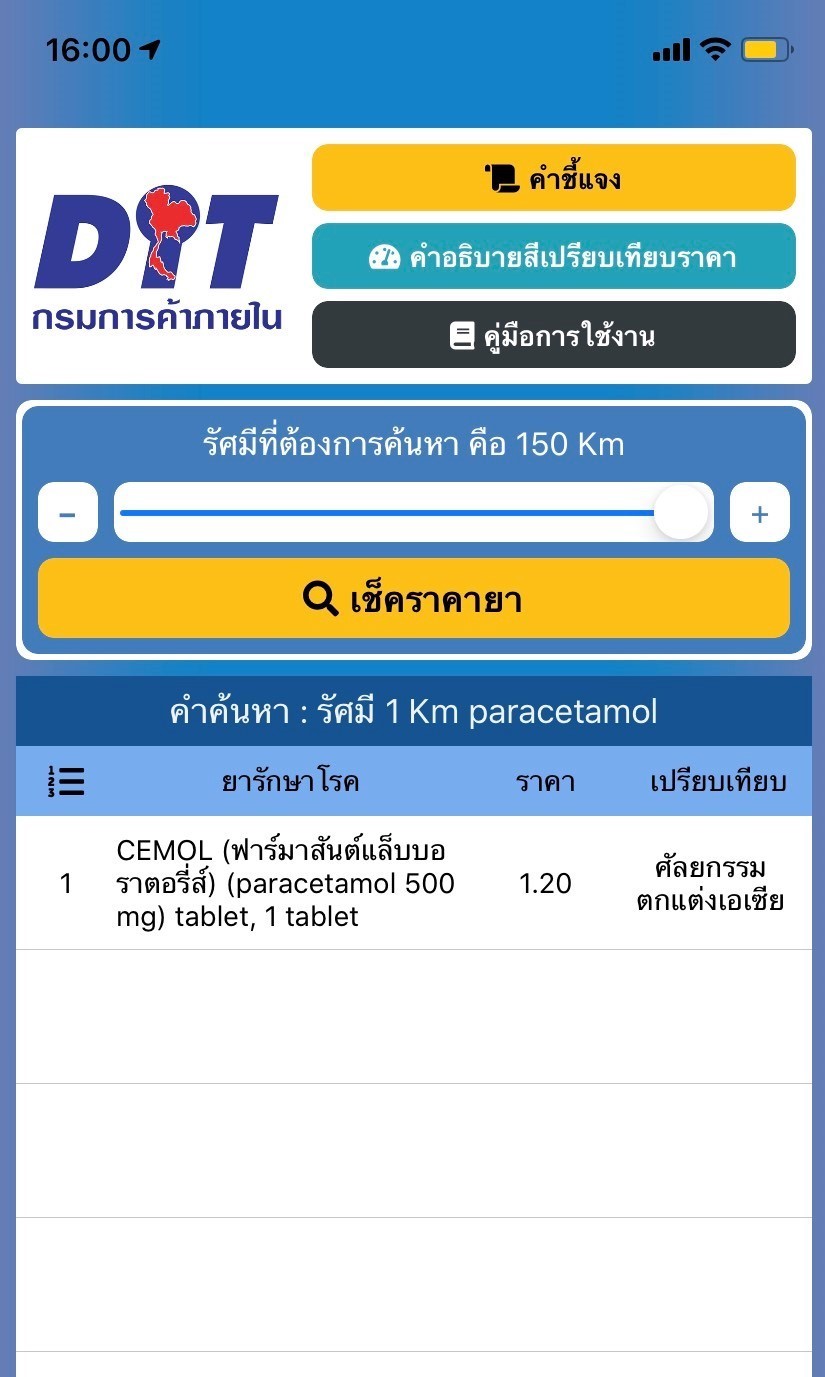
Task: Open the คู่มือการใช้งาน user manual
Action: pyautogui.click(x=553, y=335)
